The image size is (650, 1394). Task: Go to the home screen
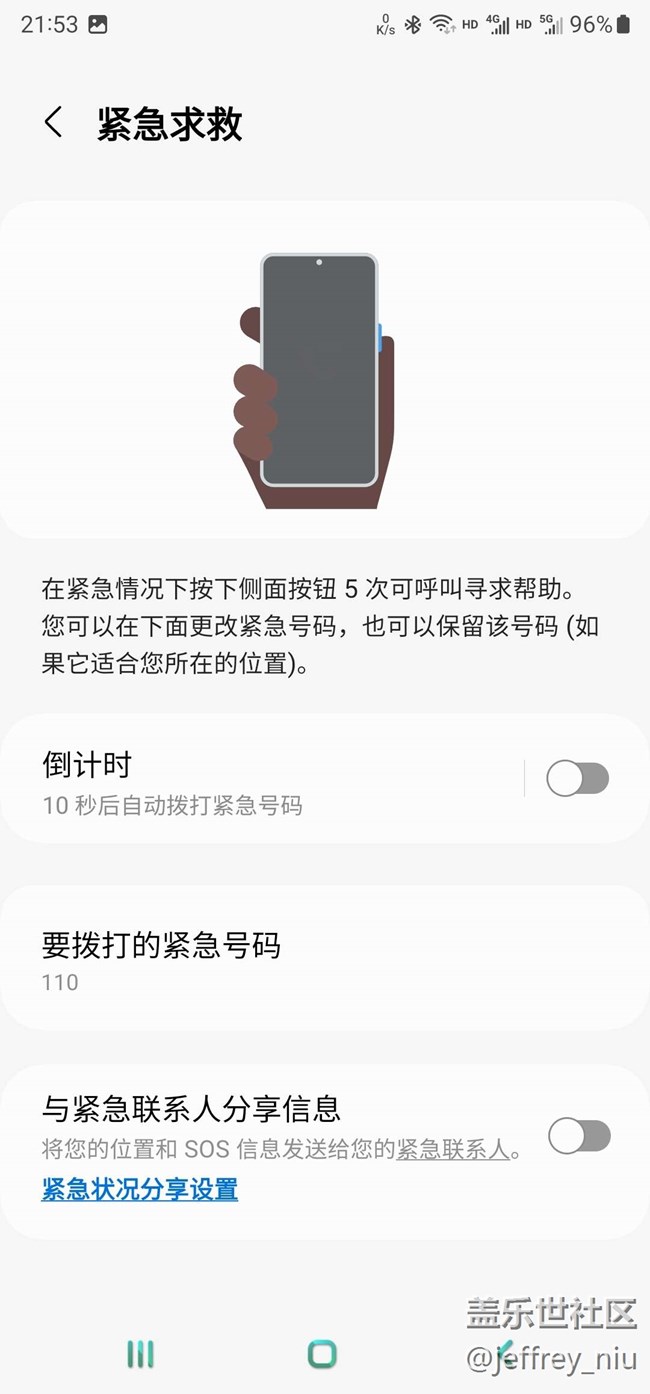point(322,1354)
